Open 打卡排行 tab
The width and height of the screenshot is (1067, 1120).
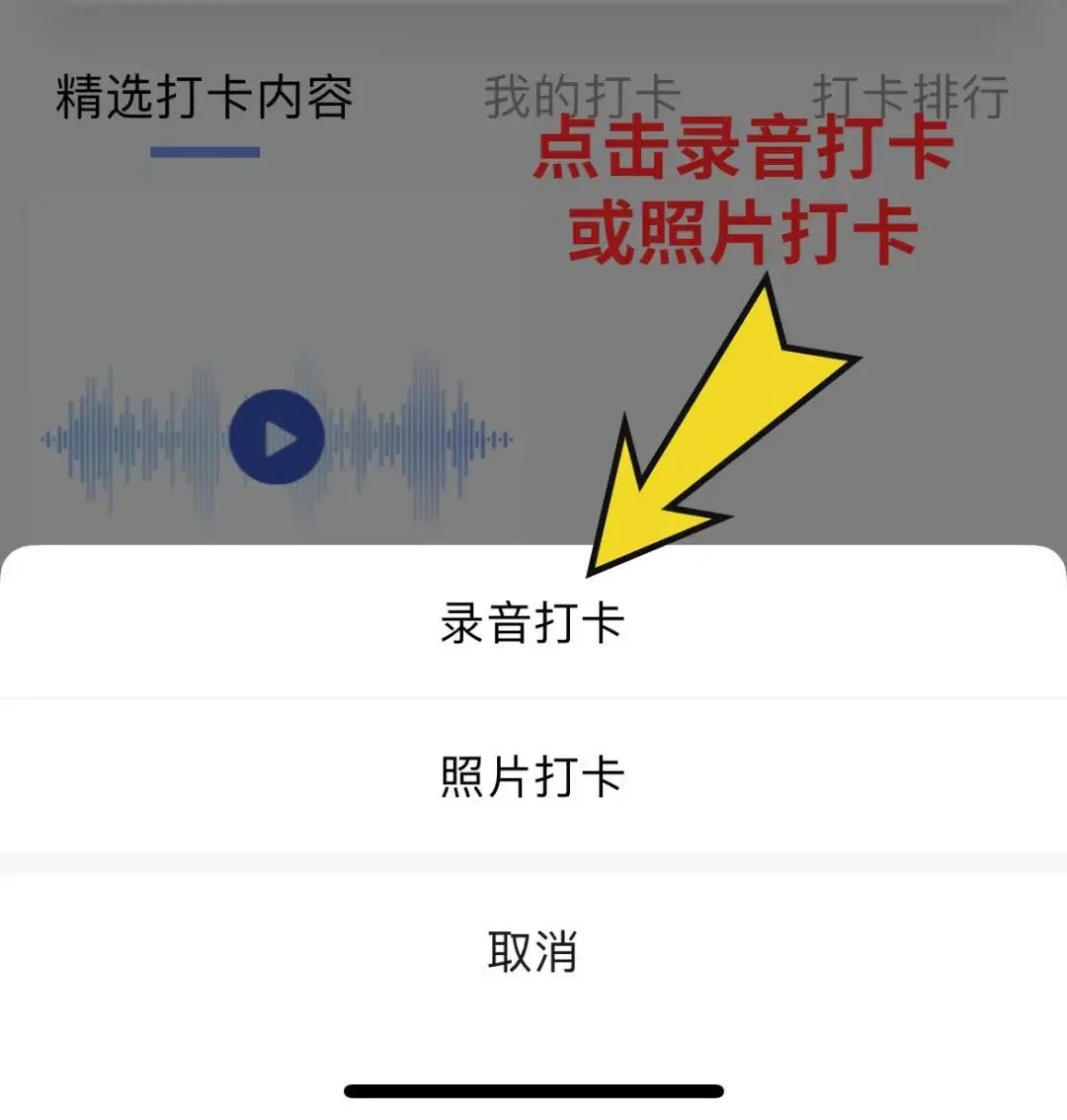coord(909,98)
